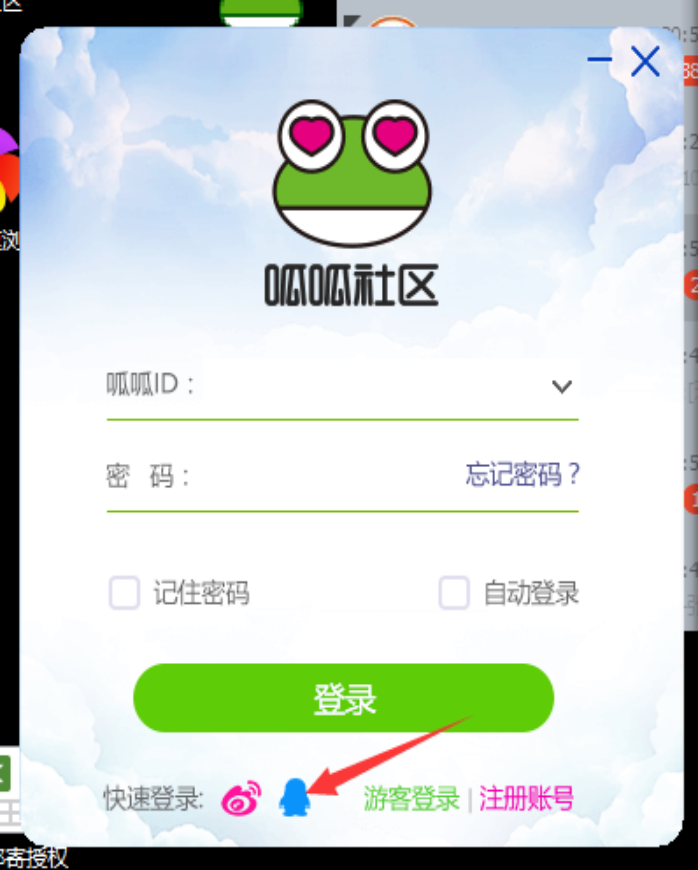Minimize the login window
This screenshot has height=870, width=698.
coord(599,61)
